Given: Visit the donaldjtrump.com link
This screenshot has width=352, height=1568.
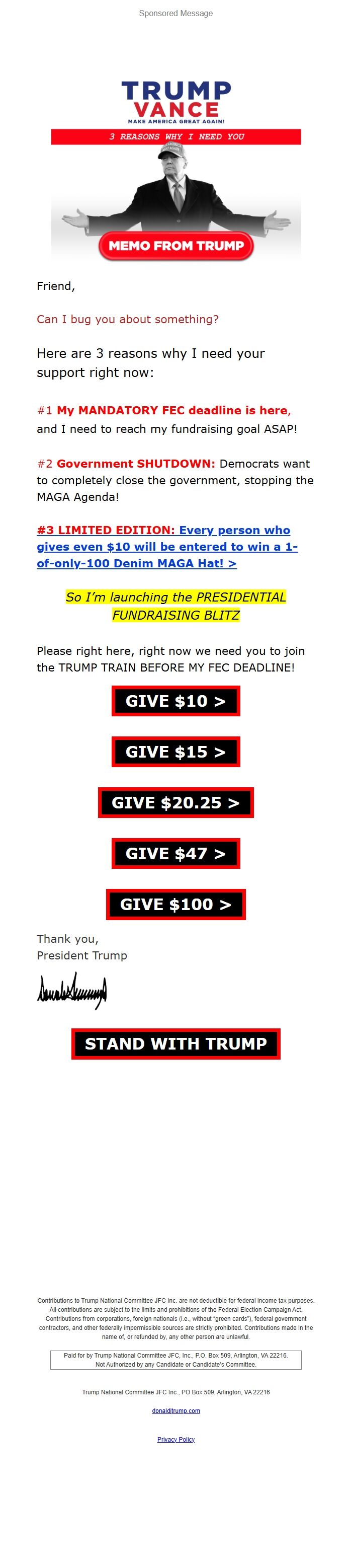Looking at the screenshot, I should pos(175,1410).
